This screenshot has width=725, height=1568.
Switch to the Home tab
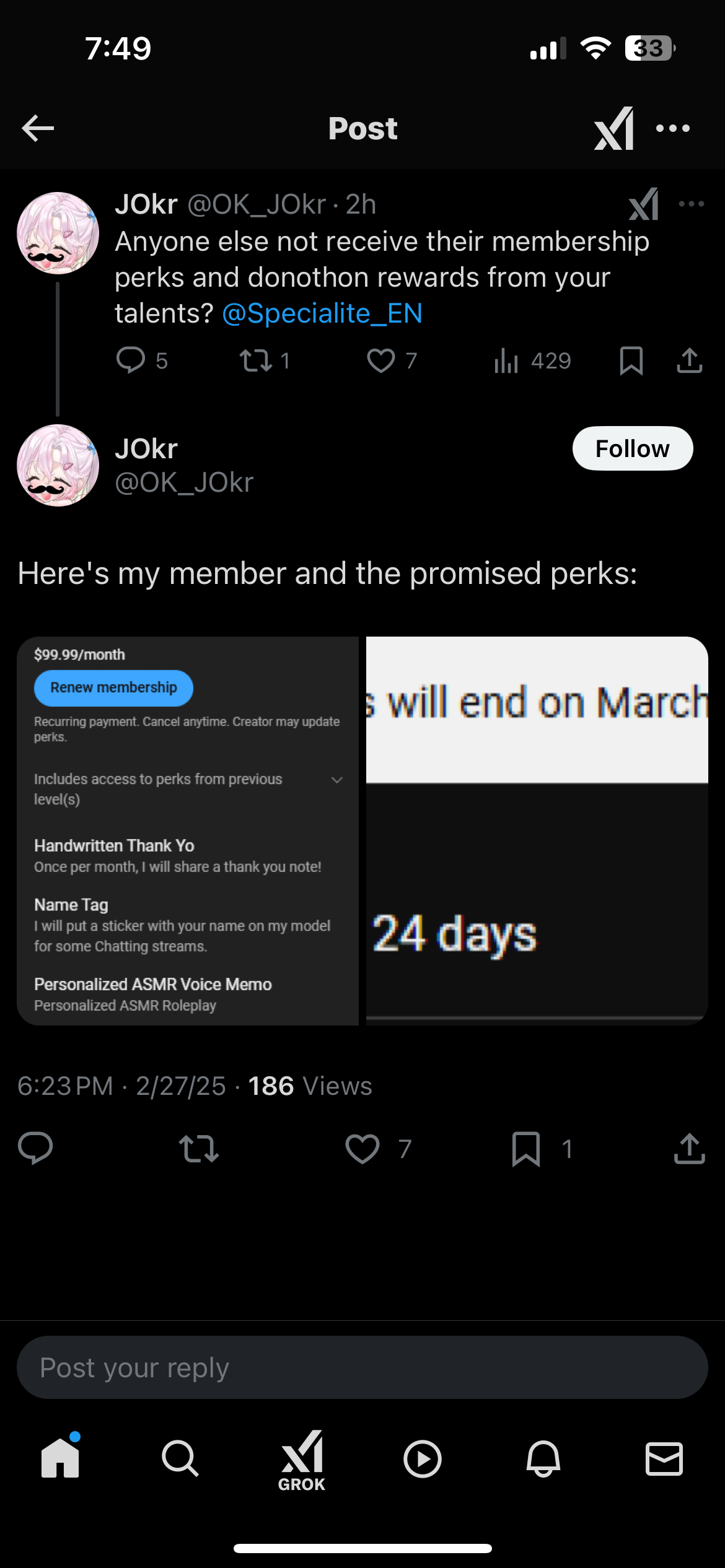tap(60, 1458)
